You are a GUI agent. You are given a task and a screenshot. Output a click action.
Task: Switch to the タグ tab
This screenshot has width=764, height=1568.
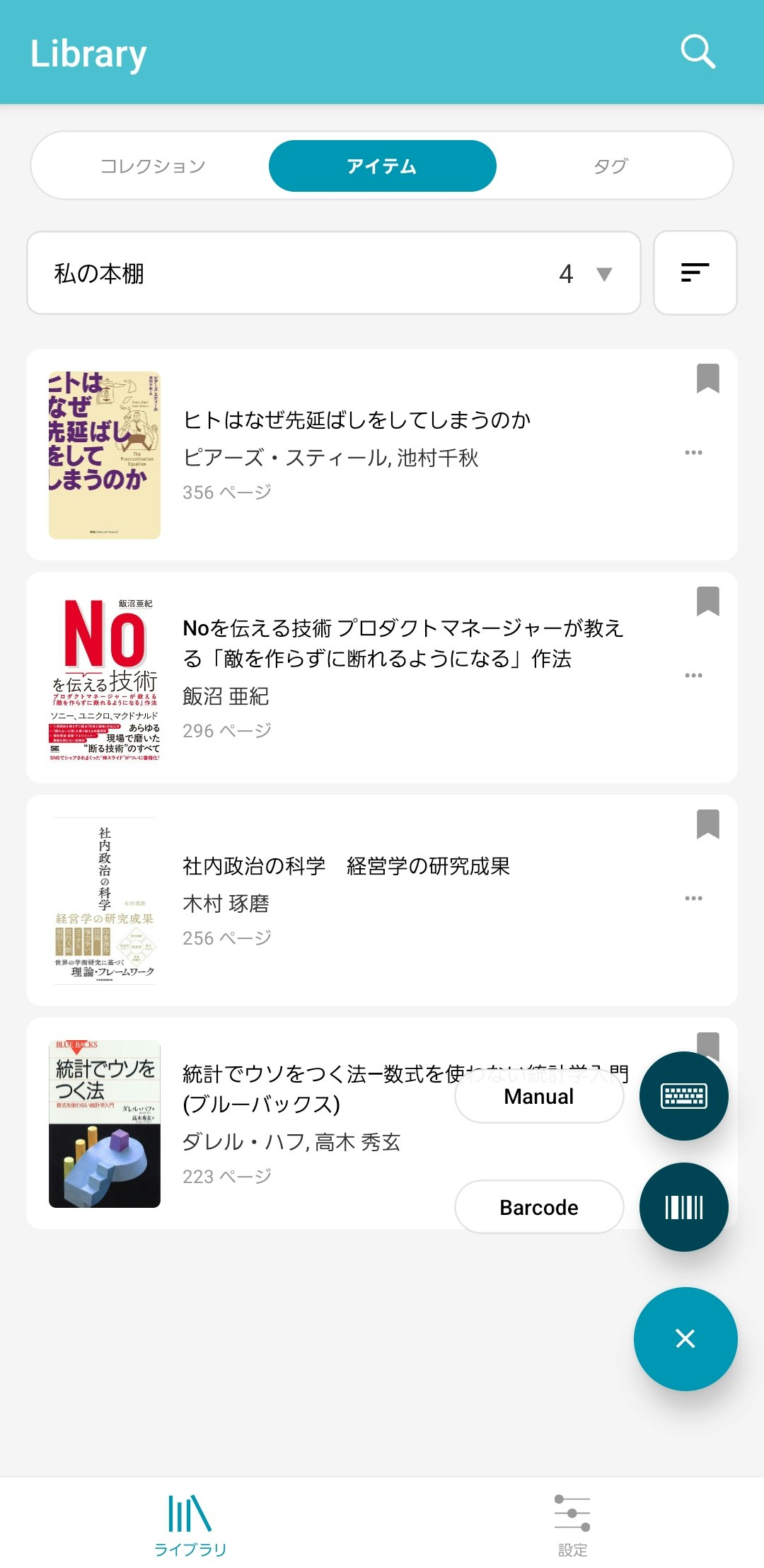pos(611,165)
